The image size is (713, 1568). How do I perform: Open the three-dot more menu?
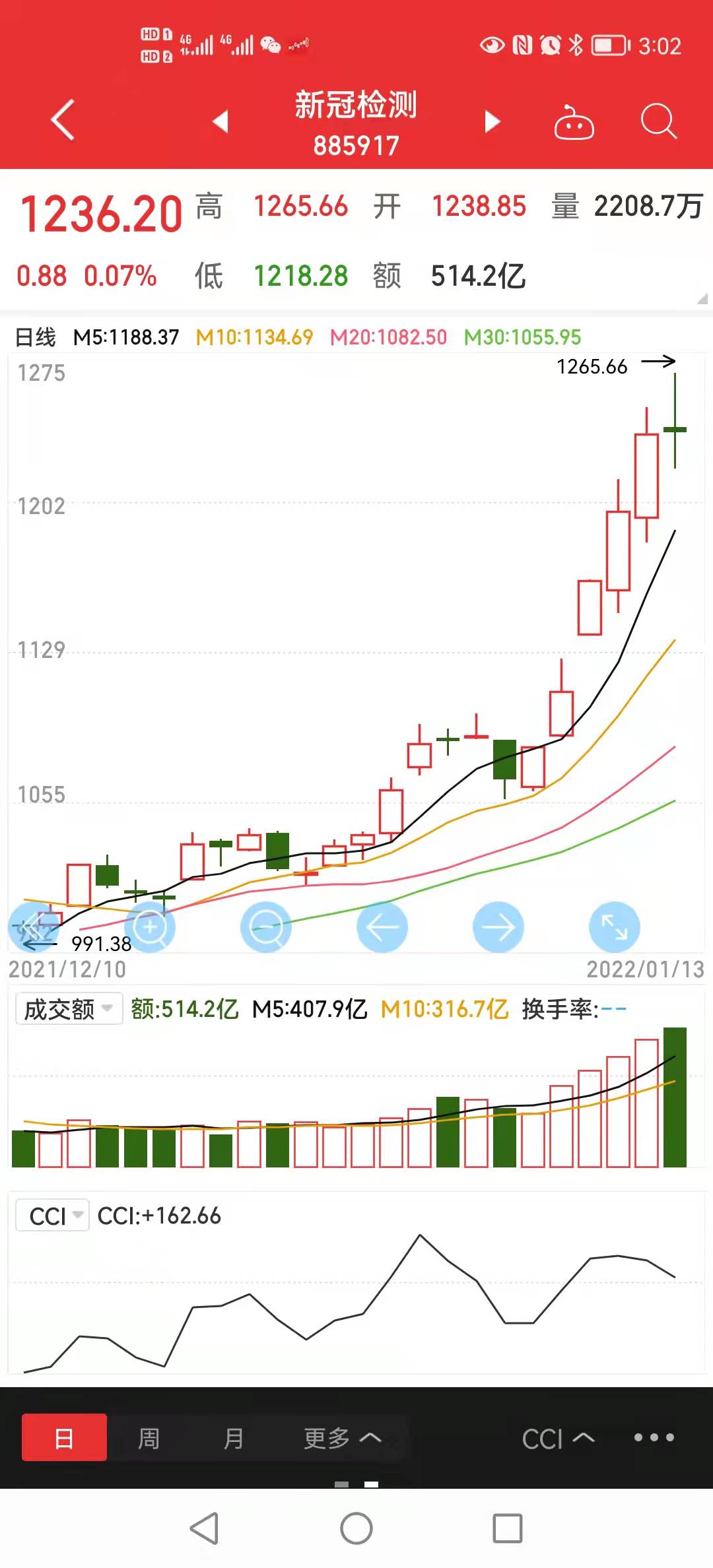[x=654, y=1437]
